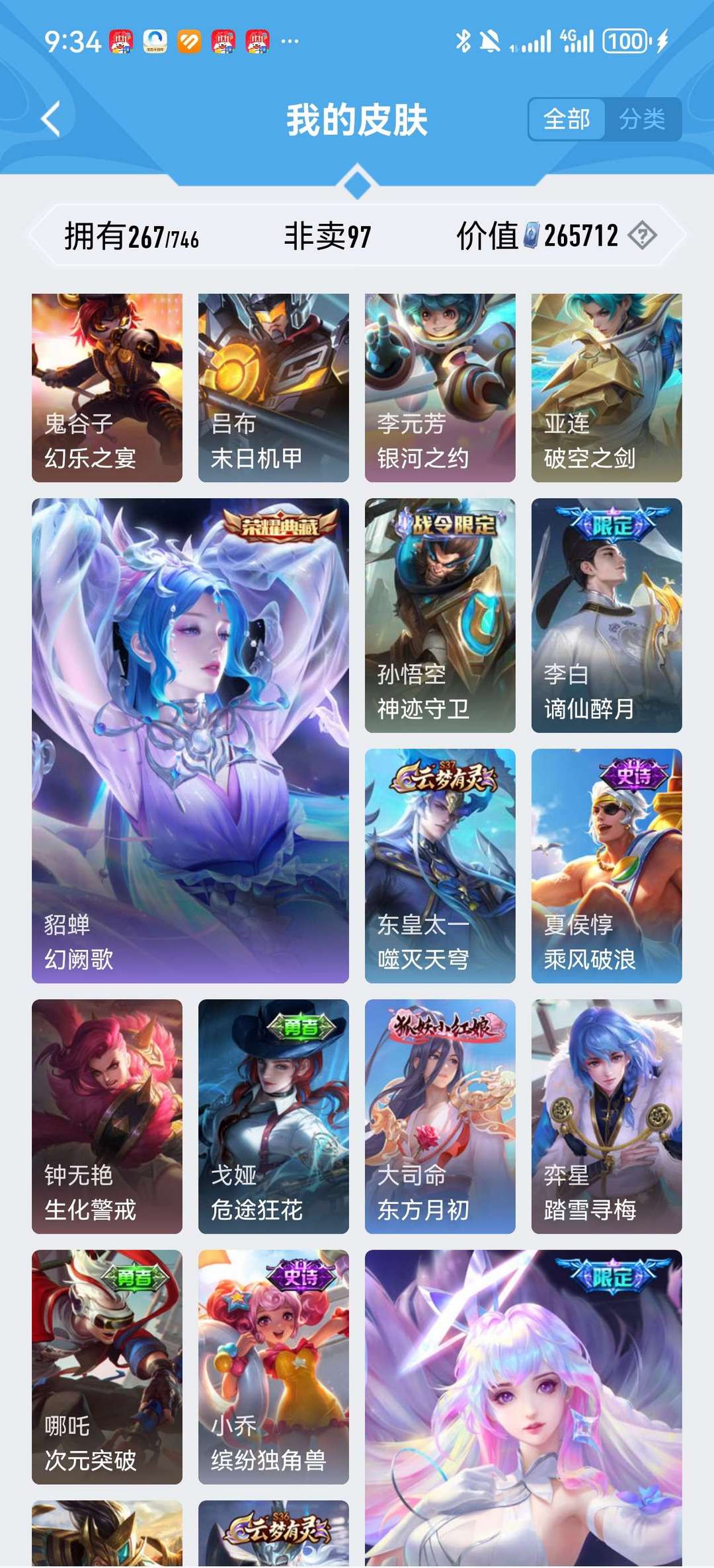Screen dimensions: 714x1568
Task: Switch to the 分类 view
Action: click(642, 120)
